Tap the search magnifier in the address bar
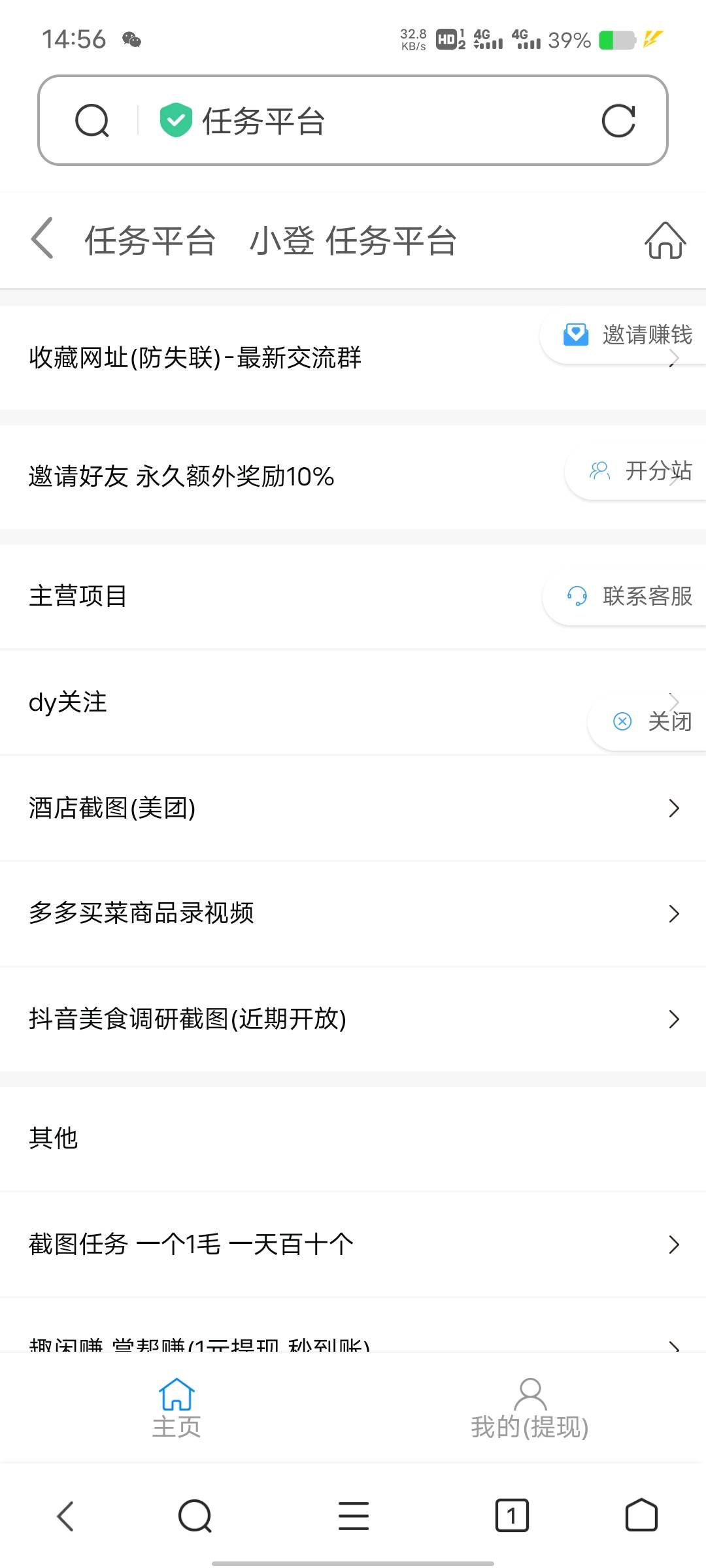The width and height of the screenshot is (706, 1568). 91,121
